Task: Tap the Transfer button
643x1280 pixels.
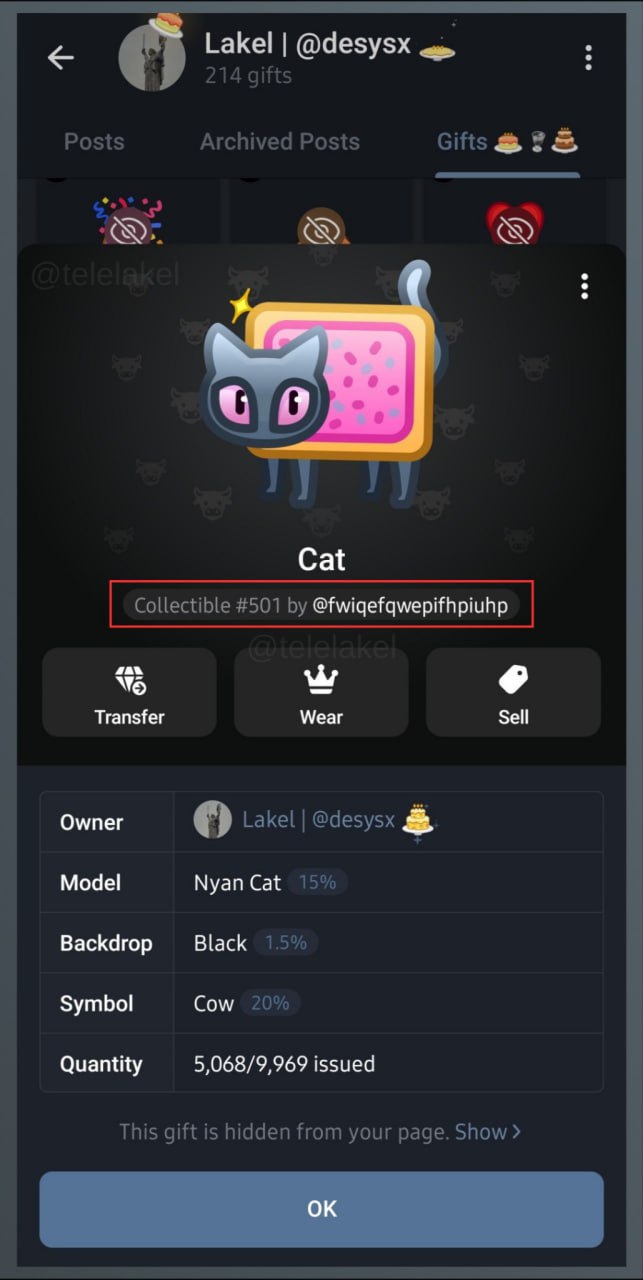Action: click(x=129, y=692)
